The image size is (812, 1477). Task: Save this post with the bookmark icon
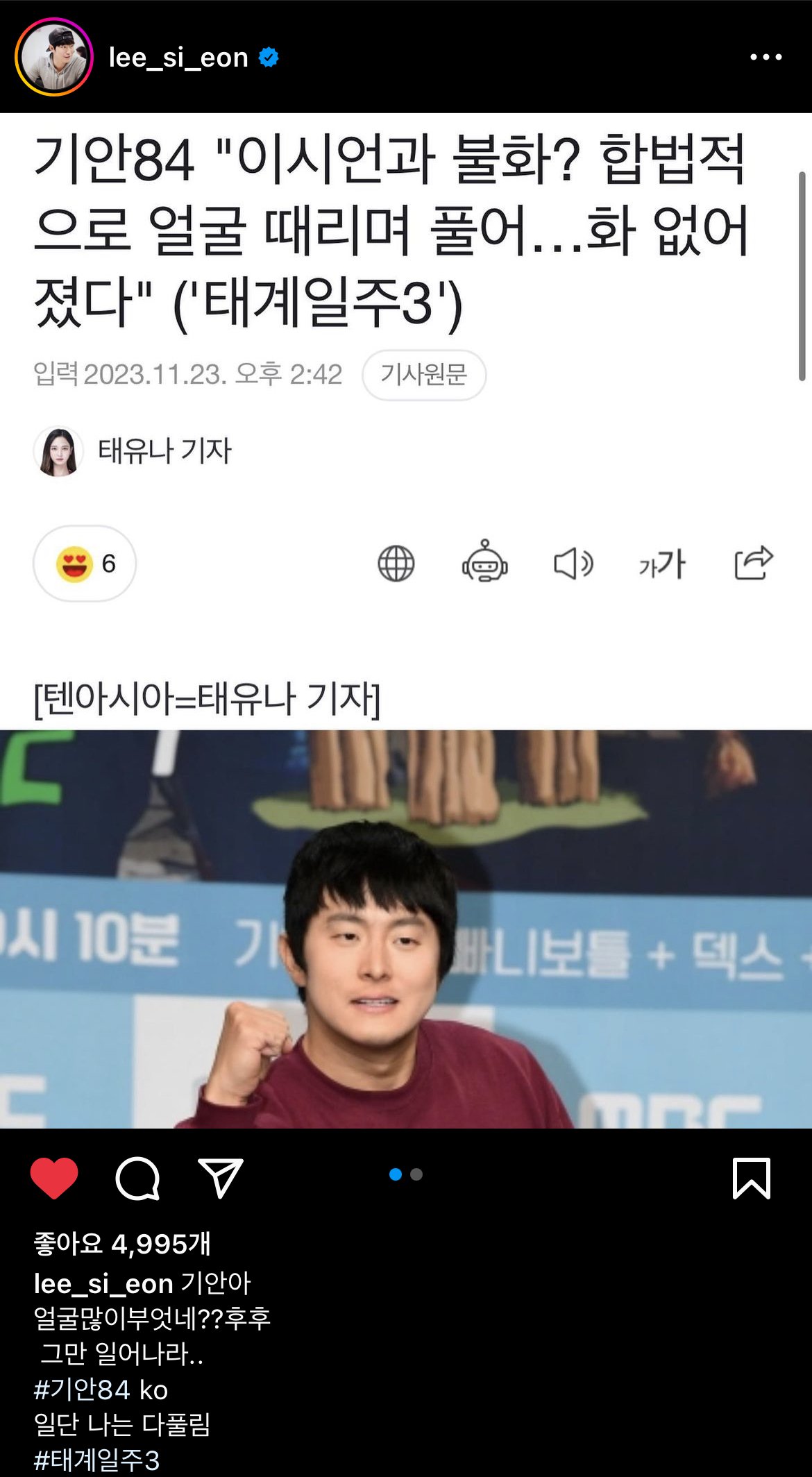(751, 1178)
